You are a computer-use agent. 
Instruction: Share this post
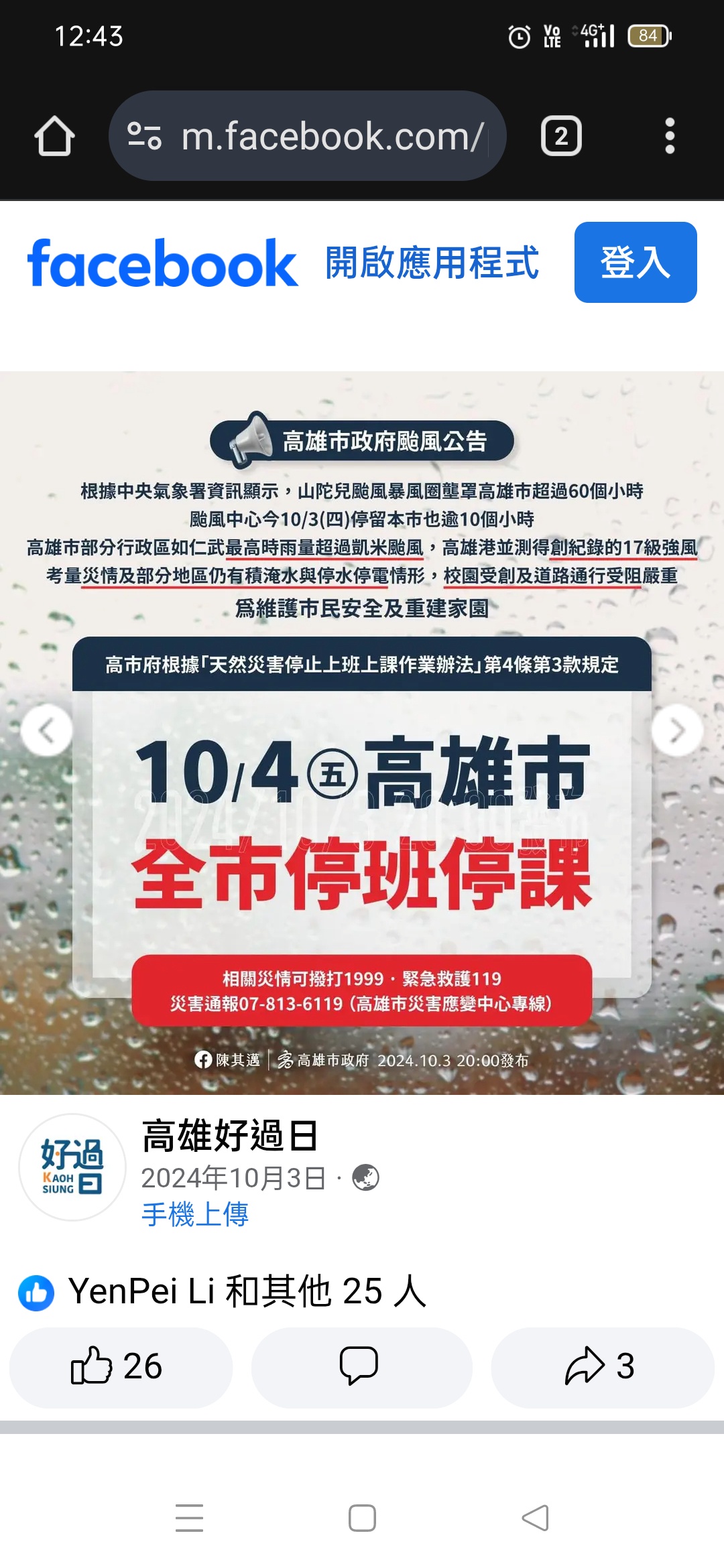tap(601, 1366)
